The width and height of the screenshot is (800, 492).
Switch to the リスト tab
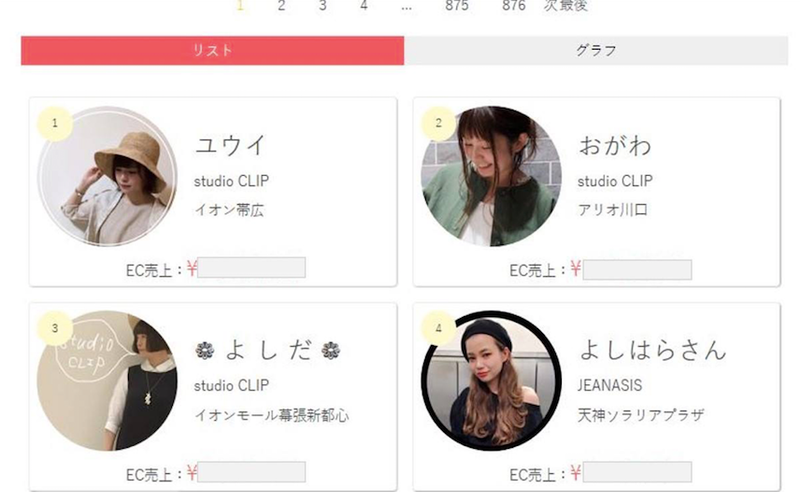[212, 51]
